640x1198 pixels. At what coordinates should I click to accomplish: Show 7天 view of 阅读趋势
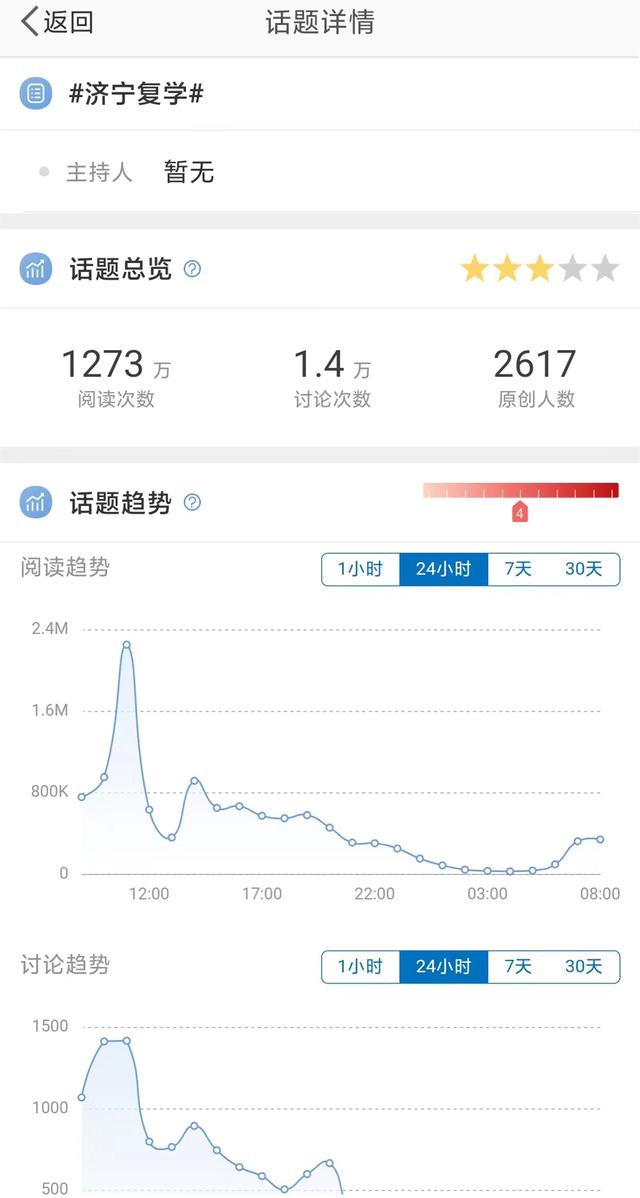518,569
